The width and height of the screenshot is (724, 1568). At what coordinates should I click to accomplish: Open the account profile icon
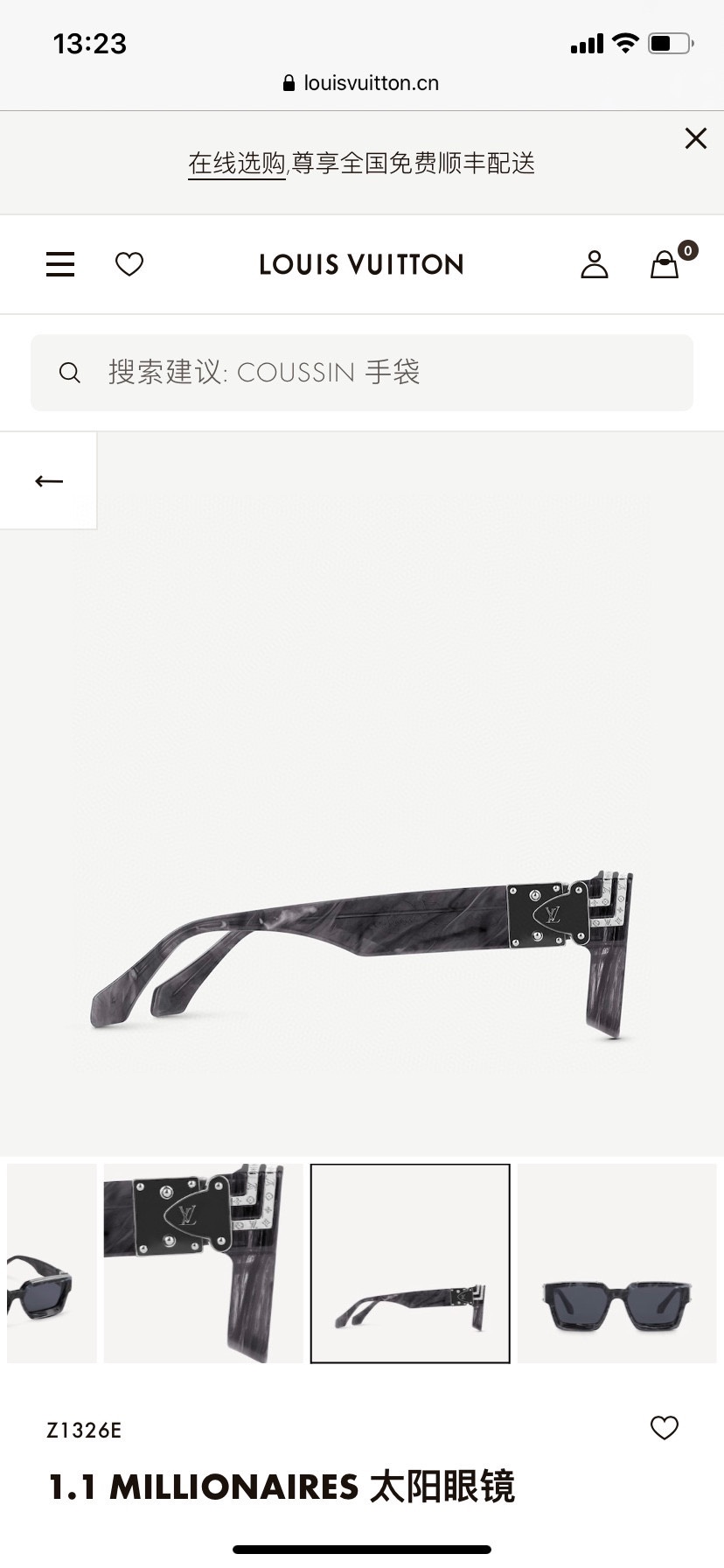(x=594, y=264)
